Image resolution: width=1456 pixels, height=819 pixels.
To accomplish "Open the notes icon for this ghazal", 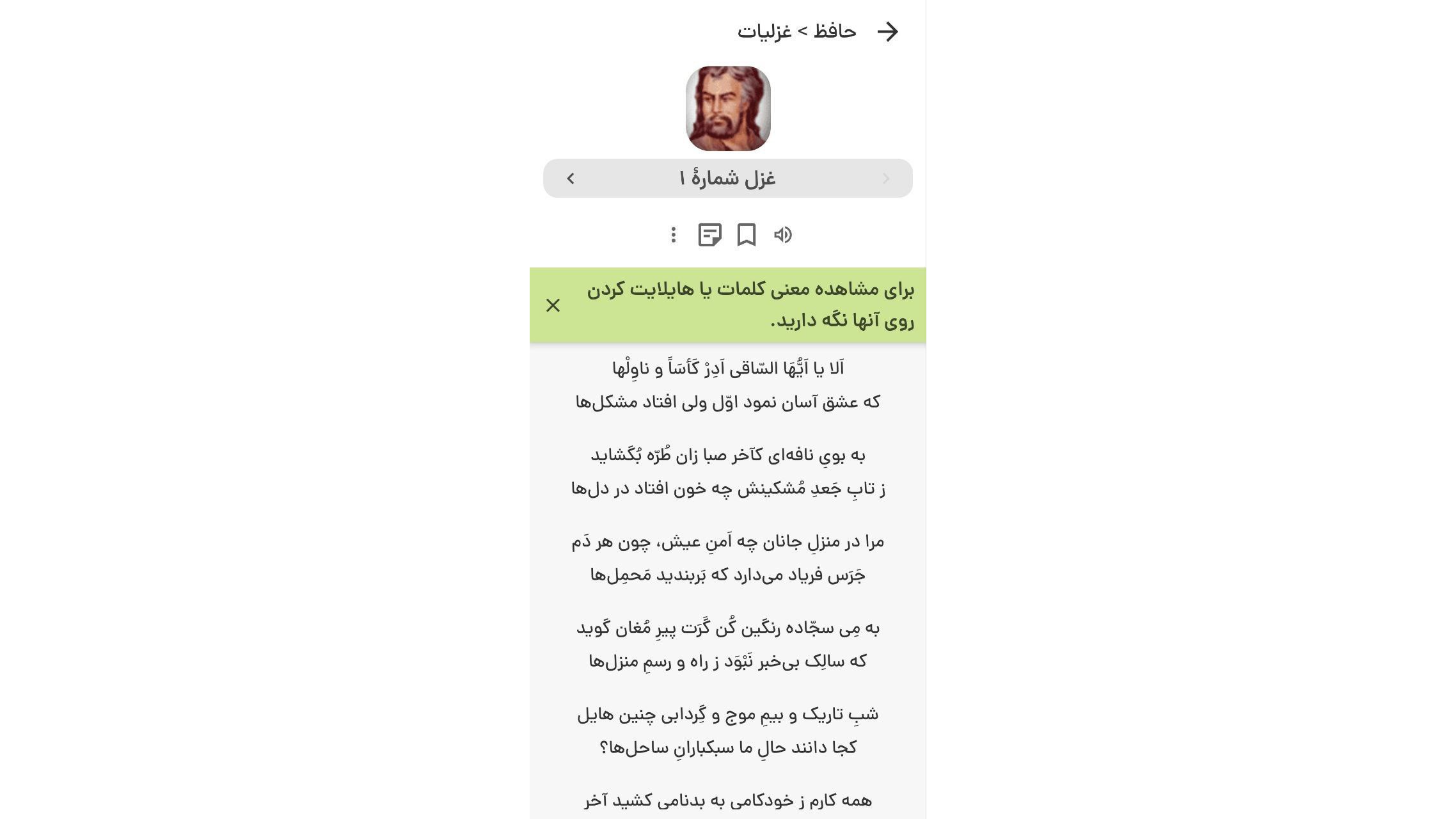I will (709, 235).
